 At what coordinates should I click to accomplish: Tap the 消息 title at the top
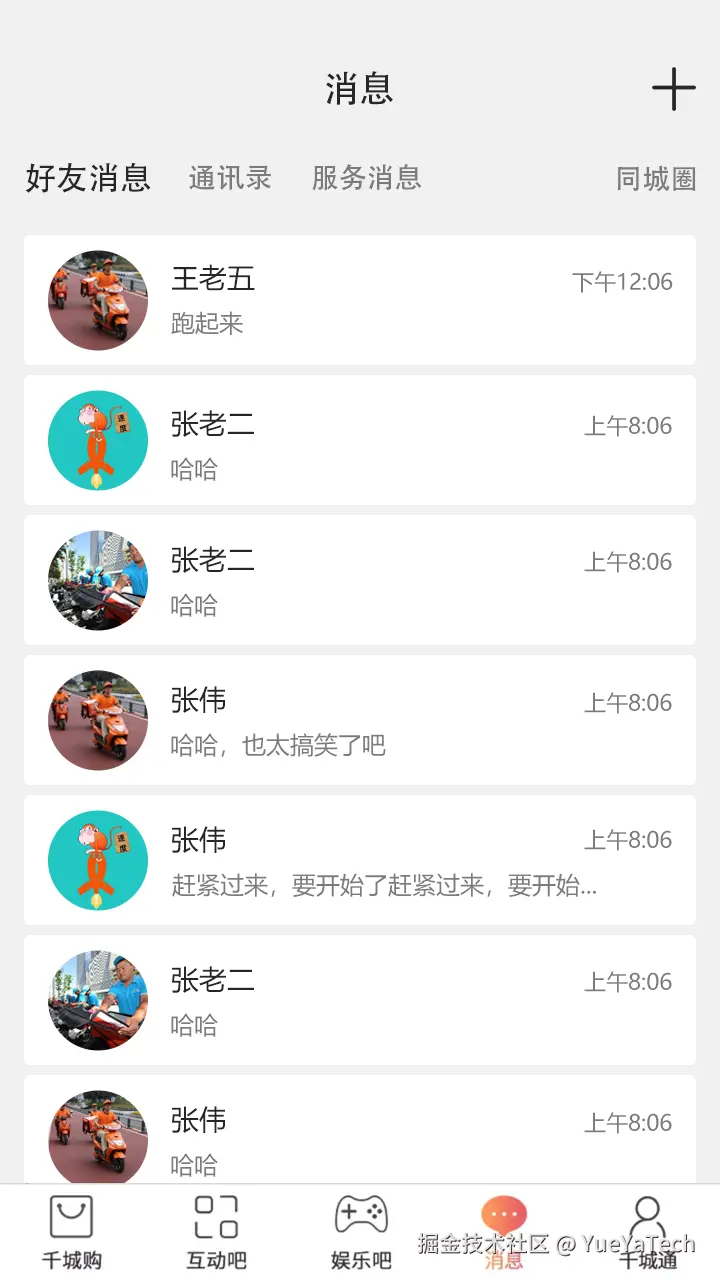click(x=360, y=88)
